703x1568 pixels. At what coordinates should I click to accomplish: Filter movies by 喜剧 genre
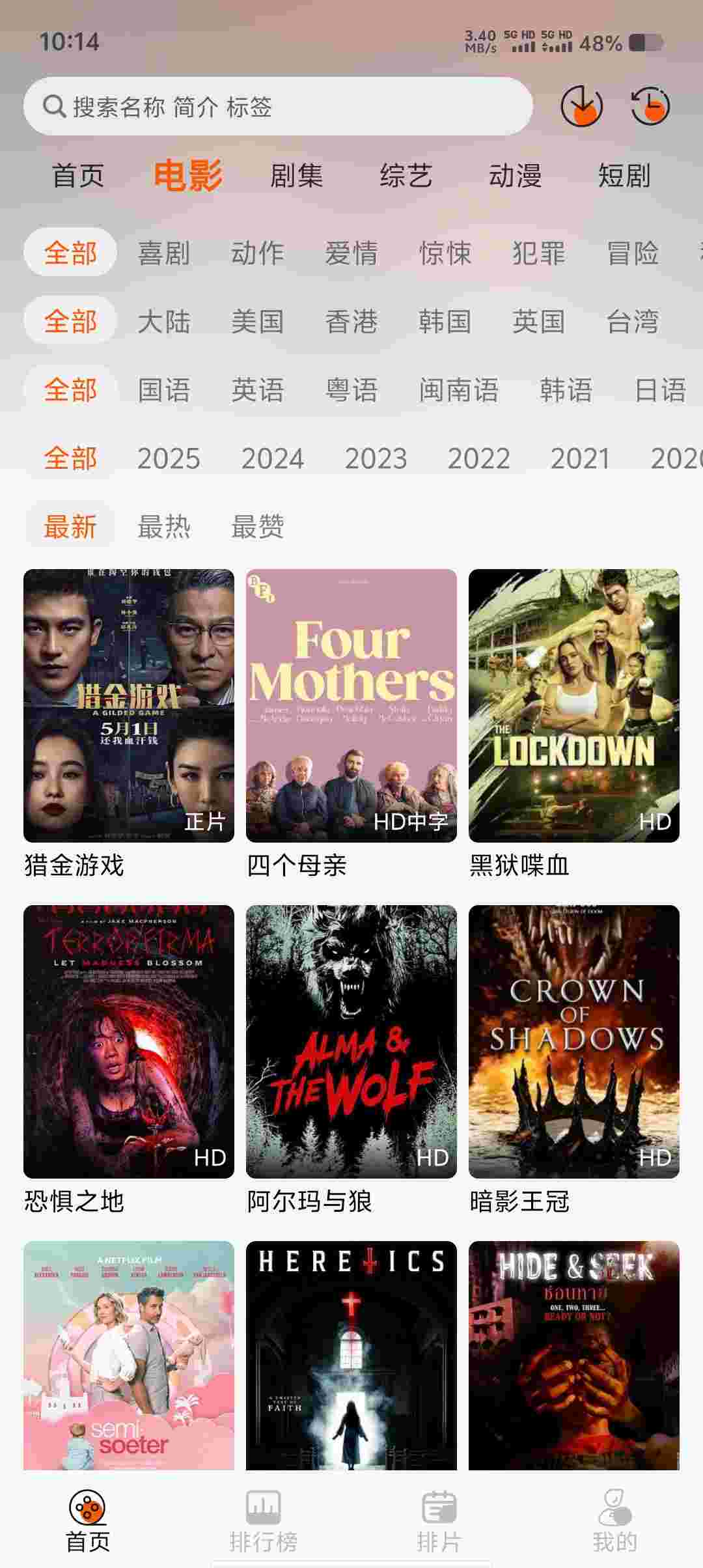(x=163, y=253)
